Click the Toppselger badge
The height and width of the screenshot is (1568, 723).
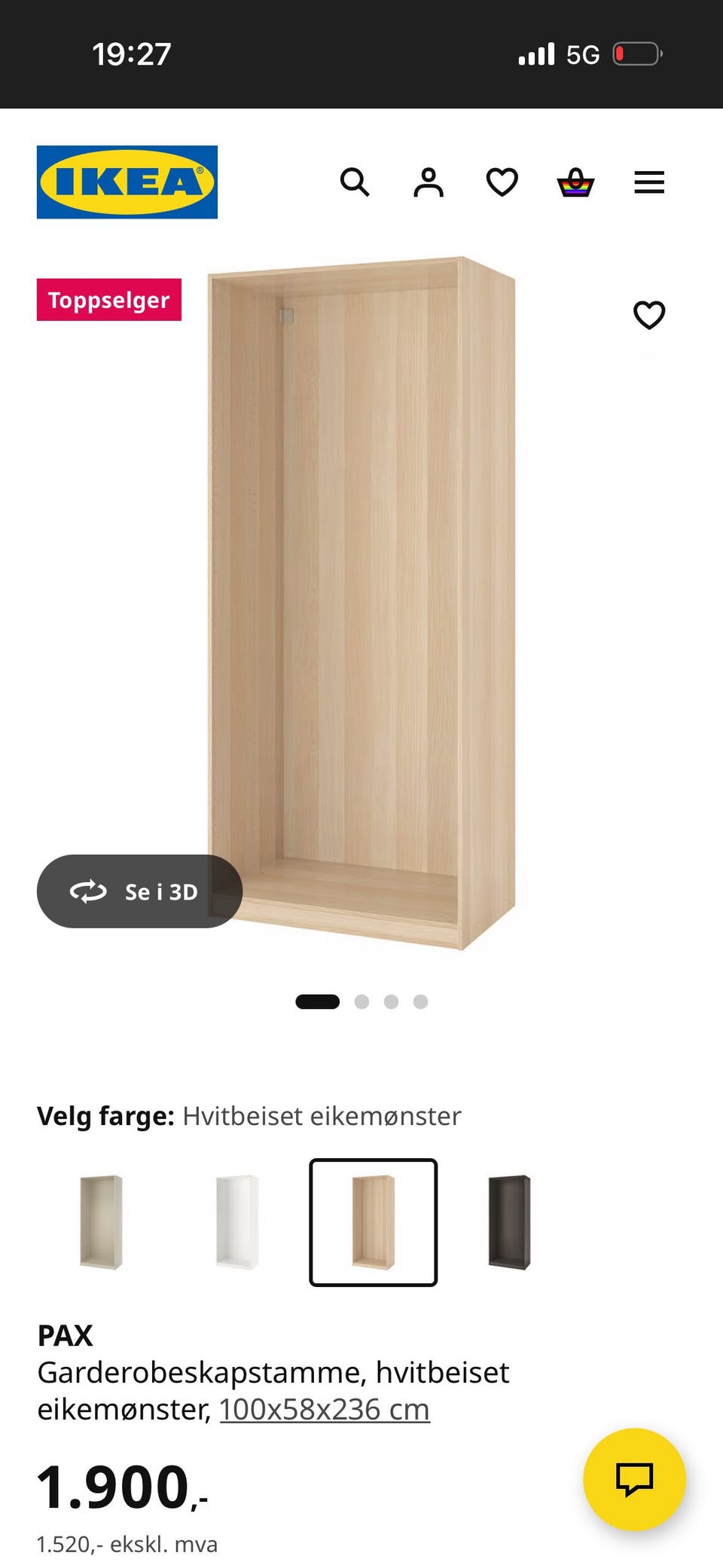[x=108, y=299]
